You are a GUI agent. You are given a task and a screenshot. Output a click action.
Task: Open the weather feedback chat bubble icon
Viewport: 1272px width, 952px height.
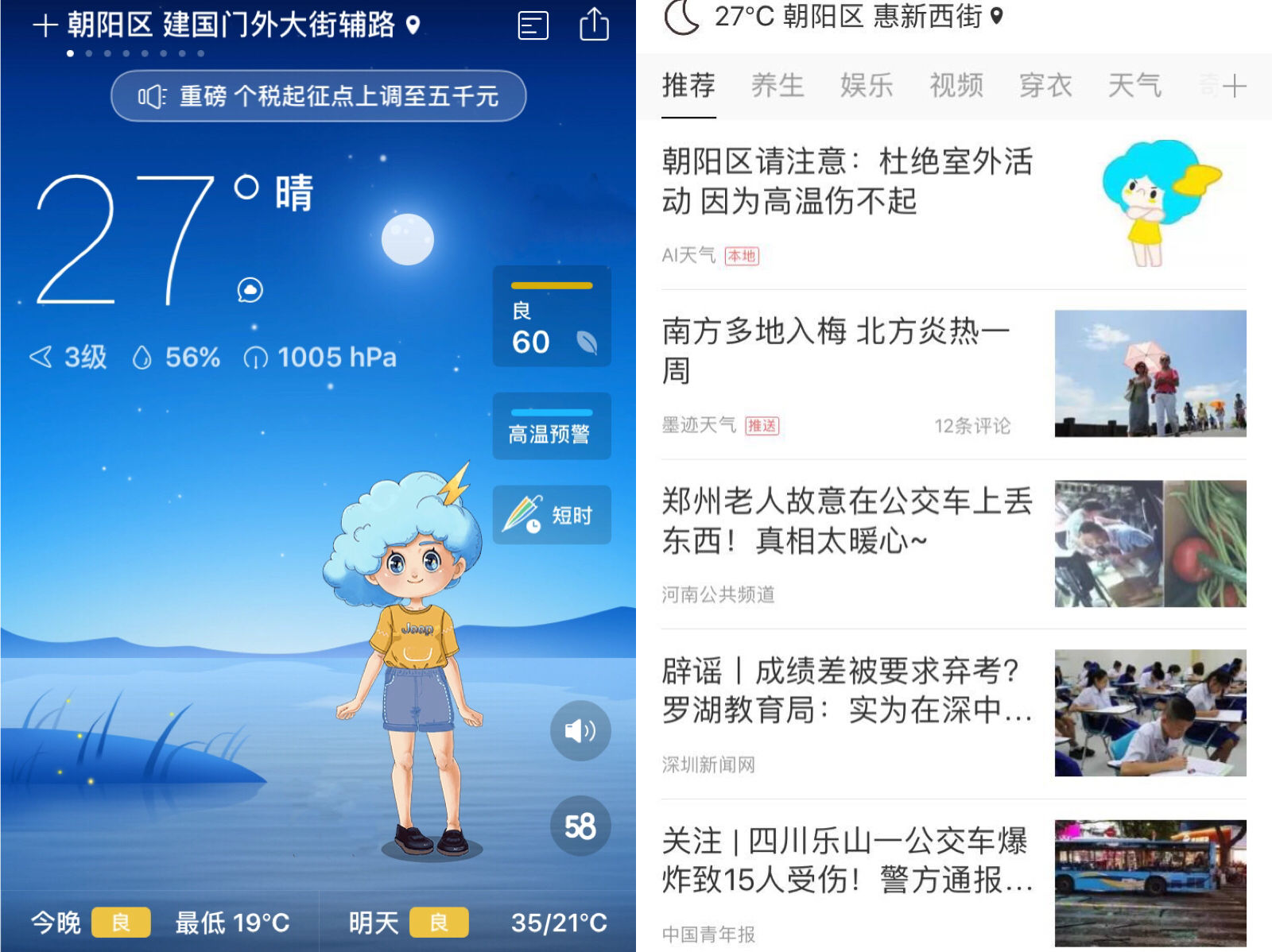pos(250,290)
